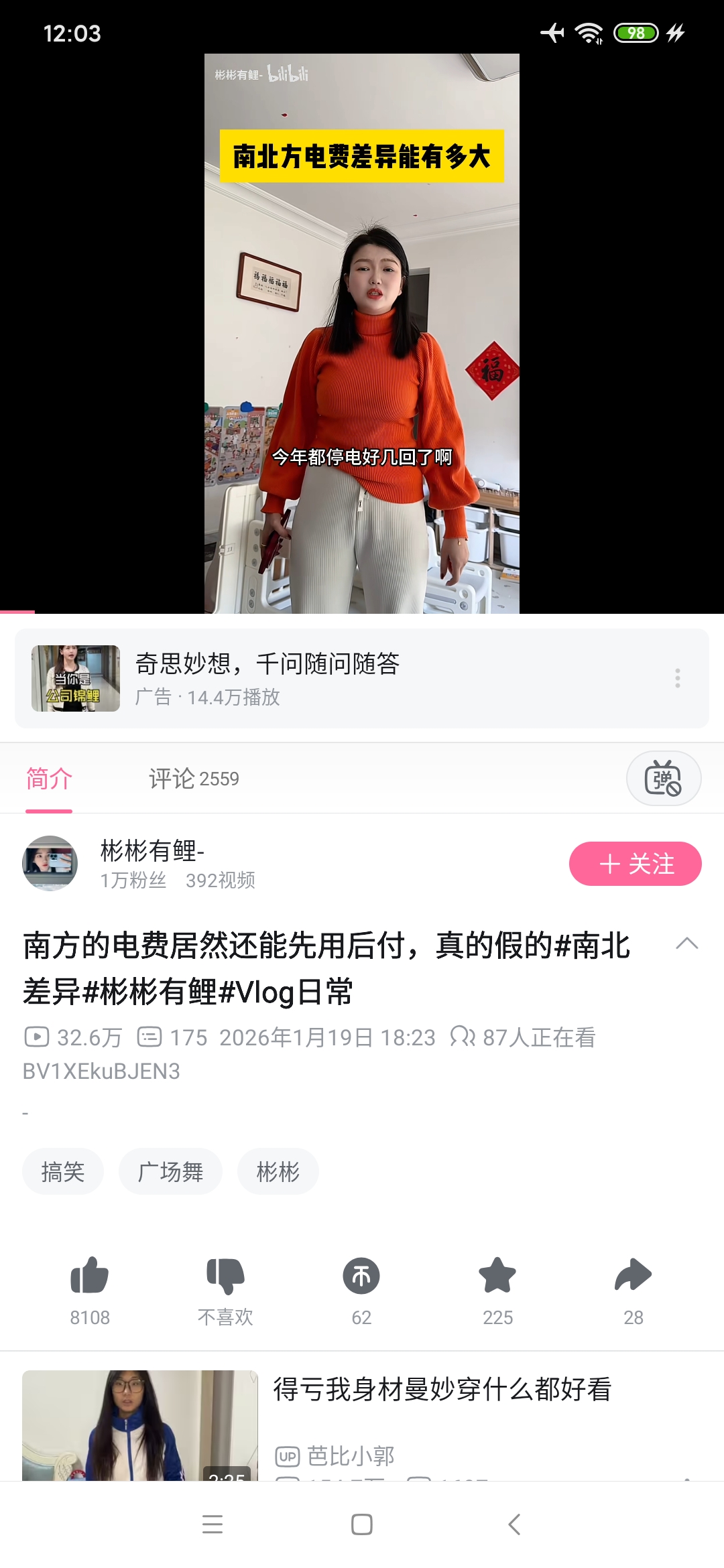724x1568 pixels.
Task: Like the video with thumbs-up
Action: (90, 1275)
